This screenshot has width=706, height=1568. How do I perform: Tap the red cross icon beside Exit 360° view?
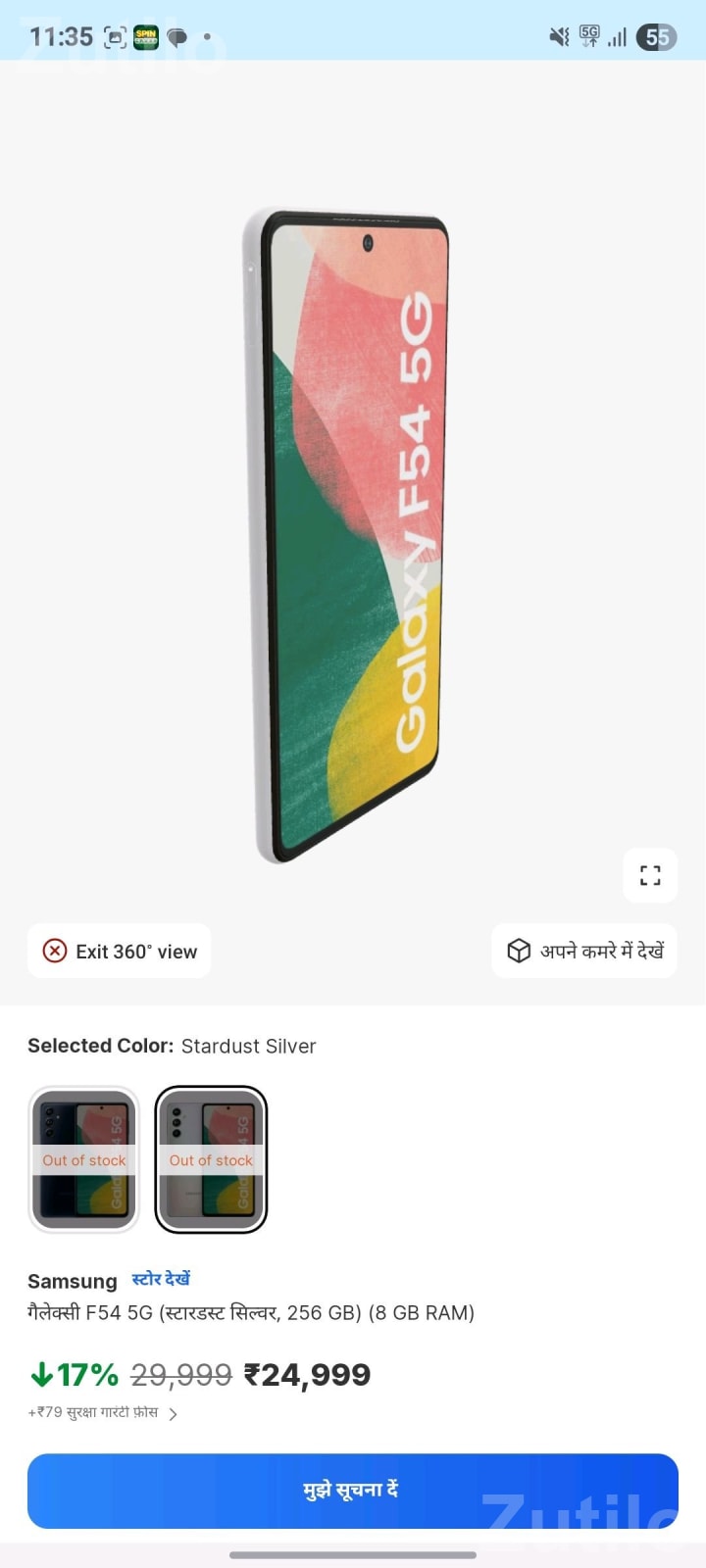pos(56,950)
